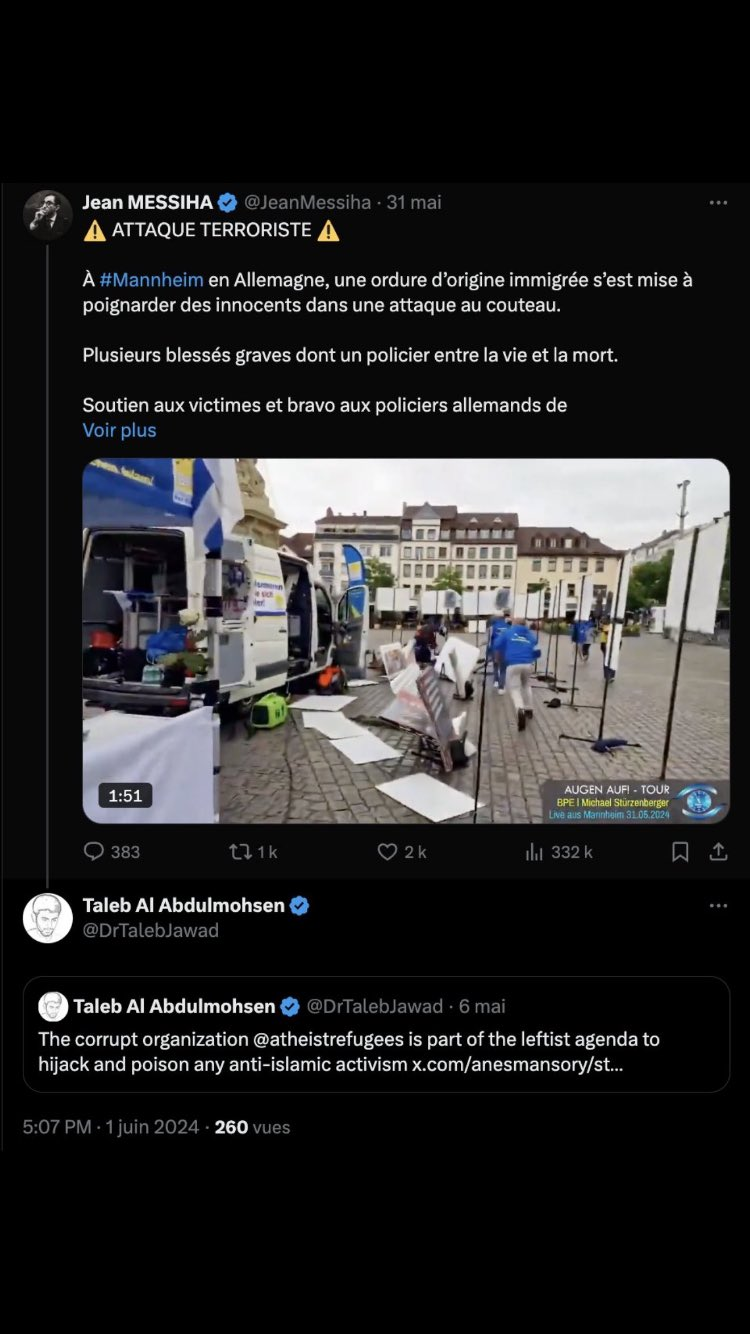Expand post with Voir plus
This screenshot has height=1334, width=750.
click(119, 430)
